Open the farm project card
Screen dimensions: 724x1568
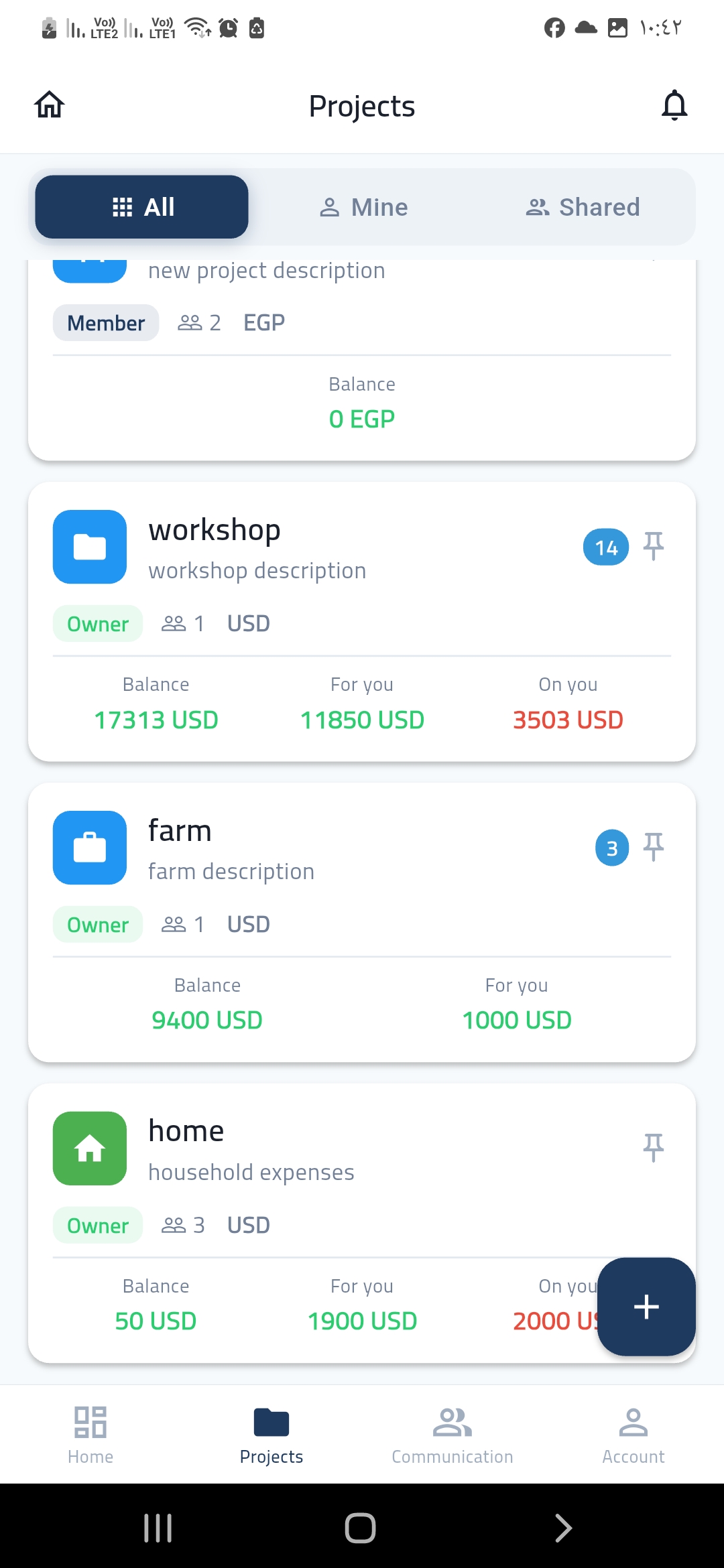(x=362, y=922)
